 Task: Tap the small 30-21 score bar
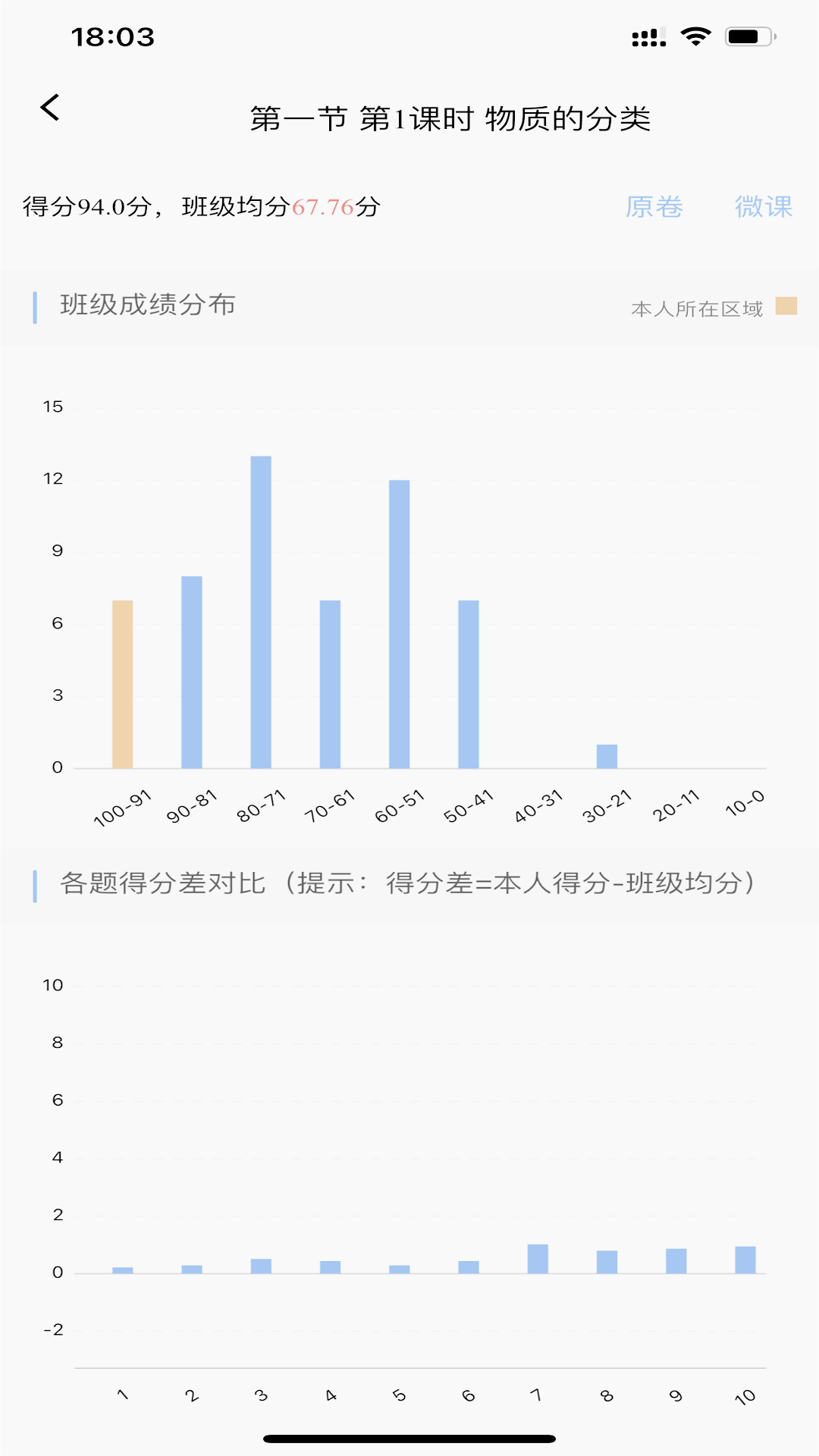tap(607, 755)
